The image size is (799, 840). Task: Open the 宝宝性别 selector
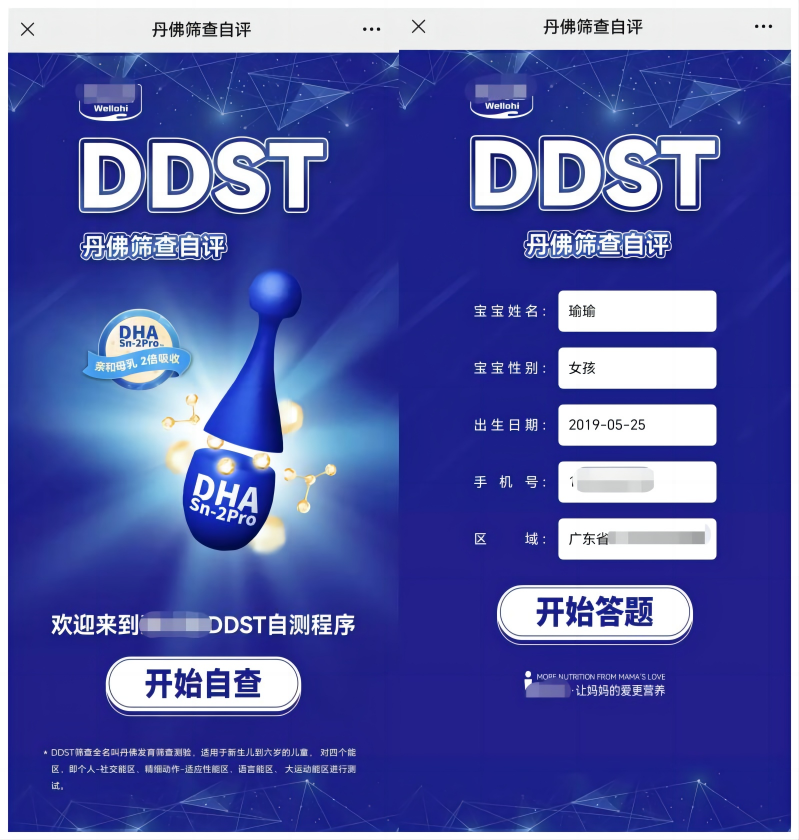[x=637, y=368]
